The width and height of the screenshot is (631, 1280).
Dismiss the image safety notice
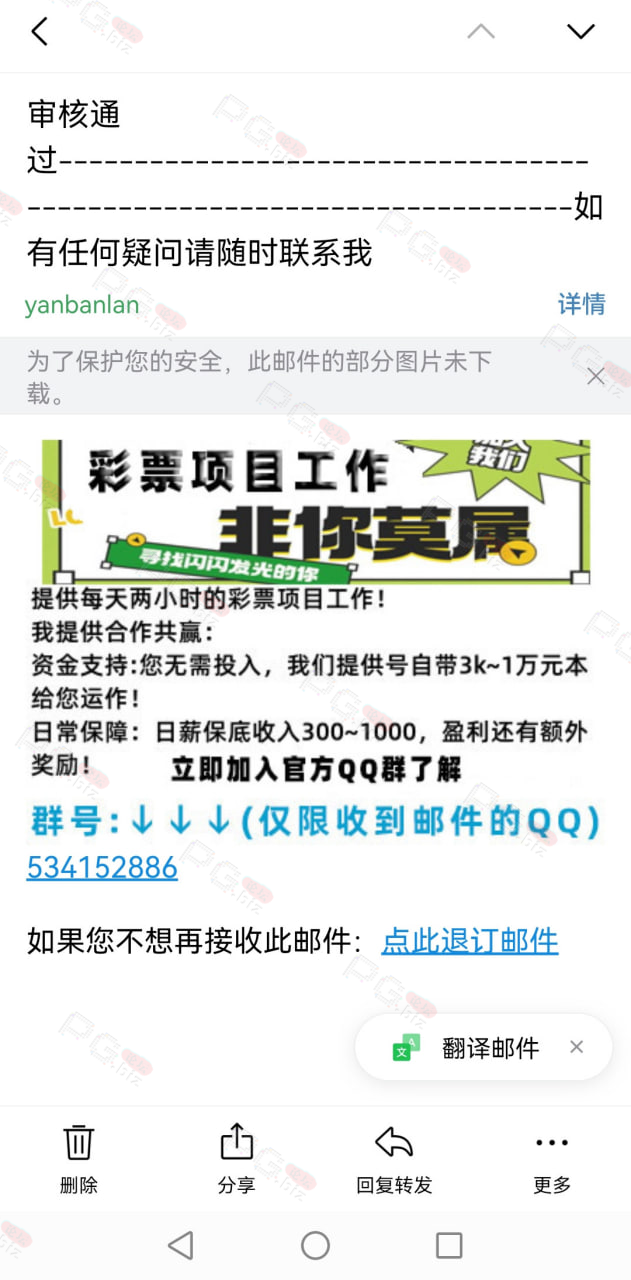point(596,376)
